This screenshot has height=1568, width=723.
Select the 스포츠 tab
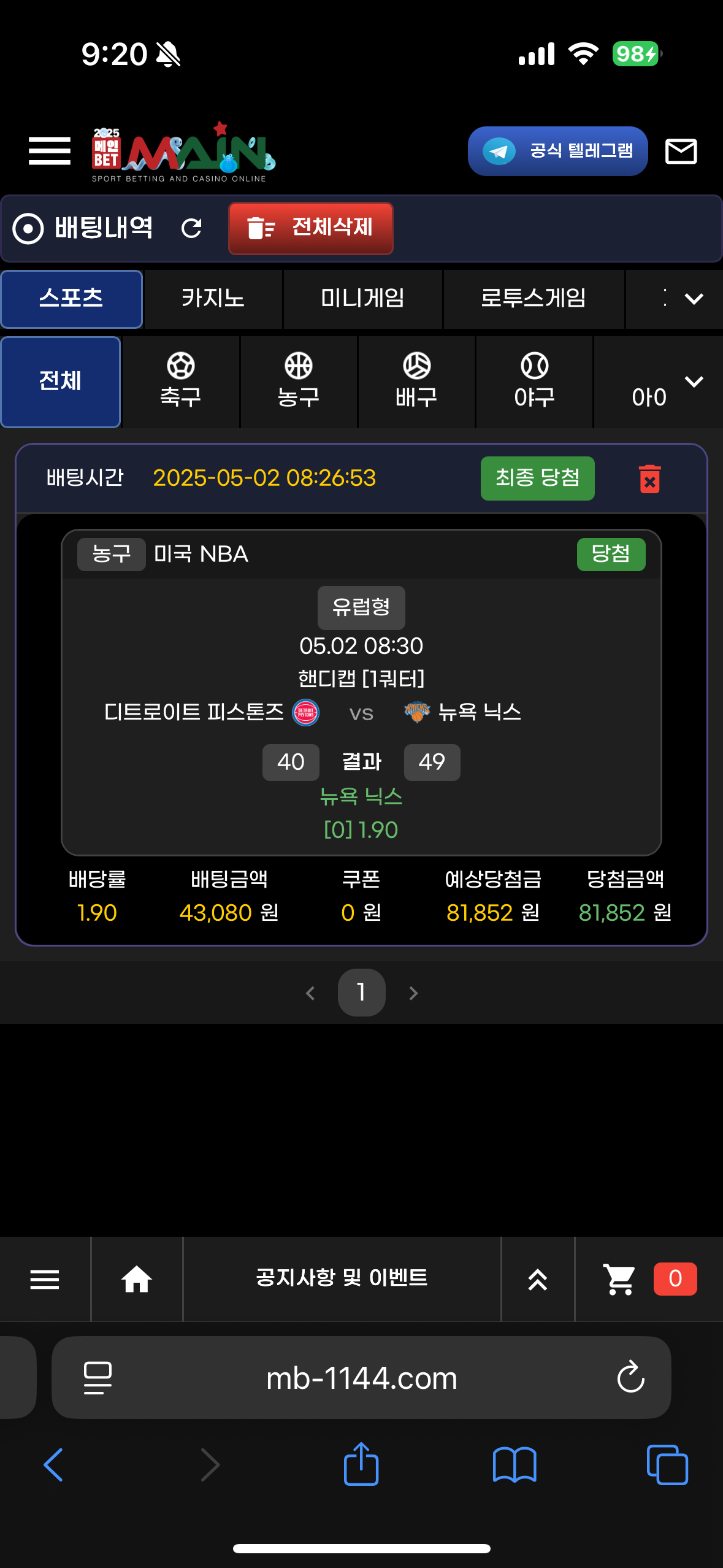click(71, 299)
